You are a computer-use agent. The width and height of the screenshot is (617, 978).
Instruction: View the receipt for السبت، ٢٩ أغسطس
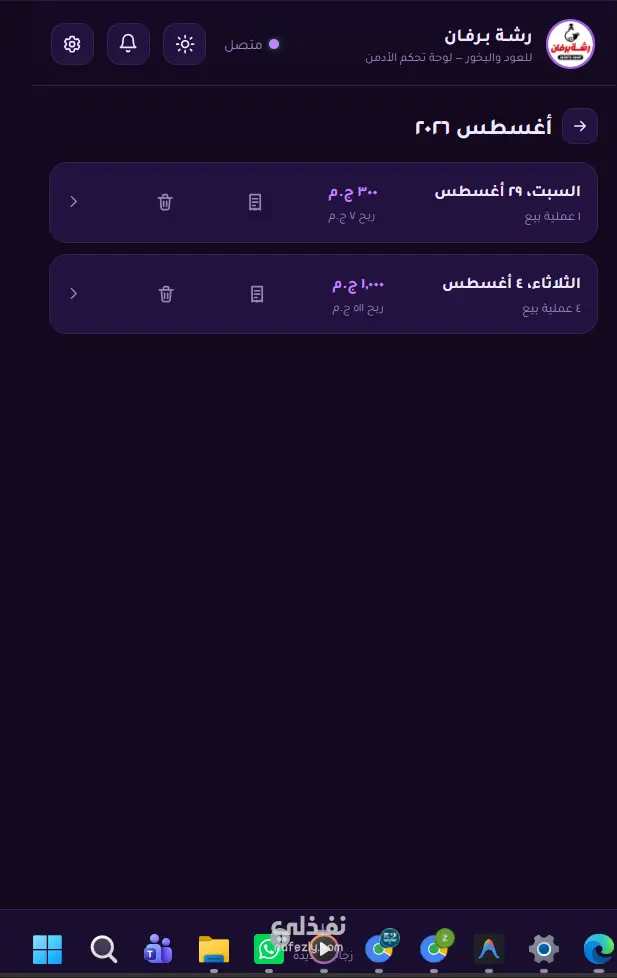point(255,202)
